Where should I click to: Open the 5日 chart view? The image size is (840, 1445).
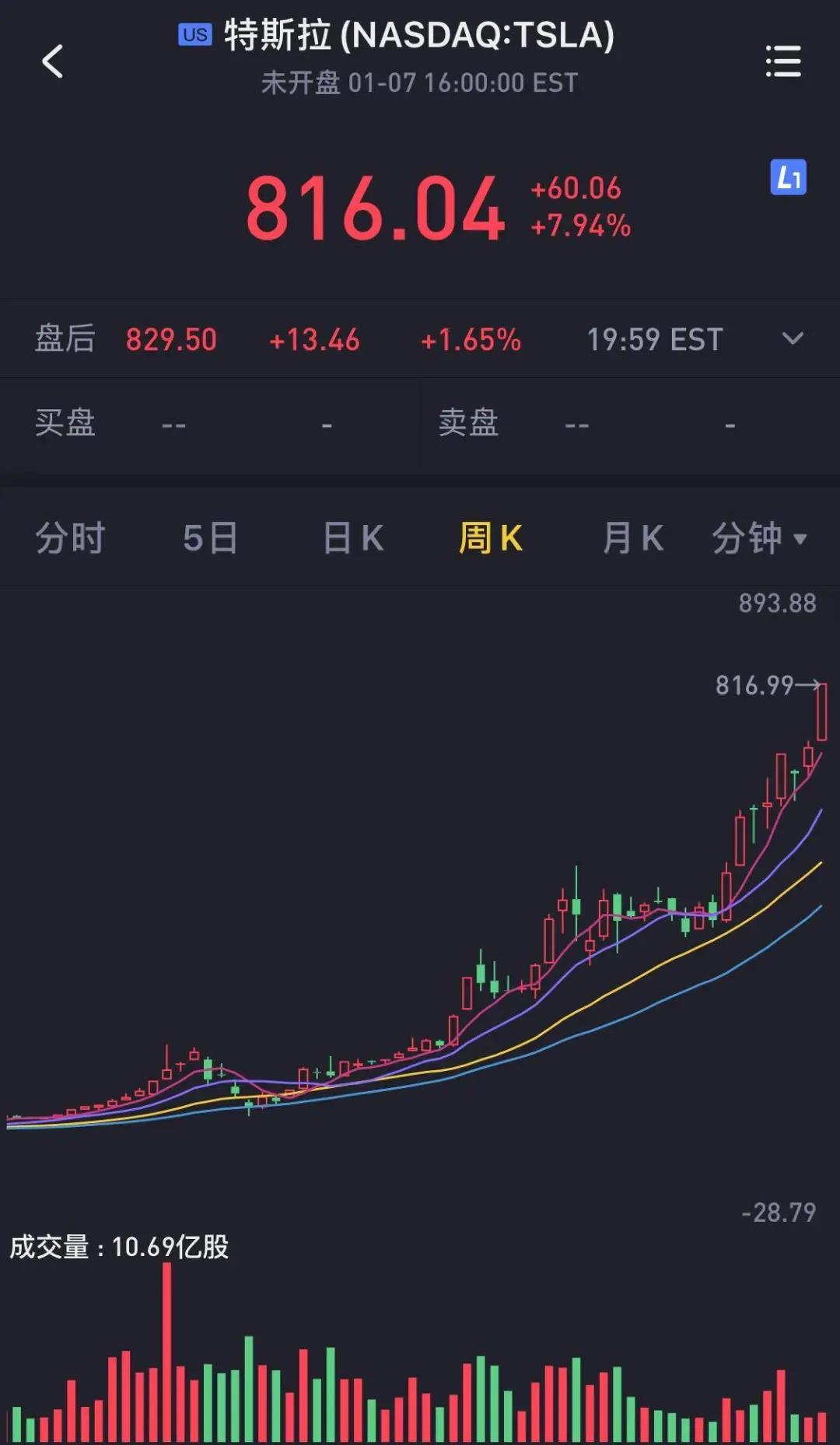point(210,538)
